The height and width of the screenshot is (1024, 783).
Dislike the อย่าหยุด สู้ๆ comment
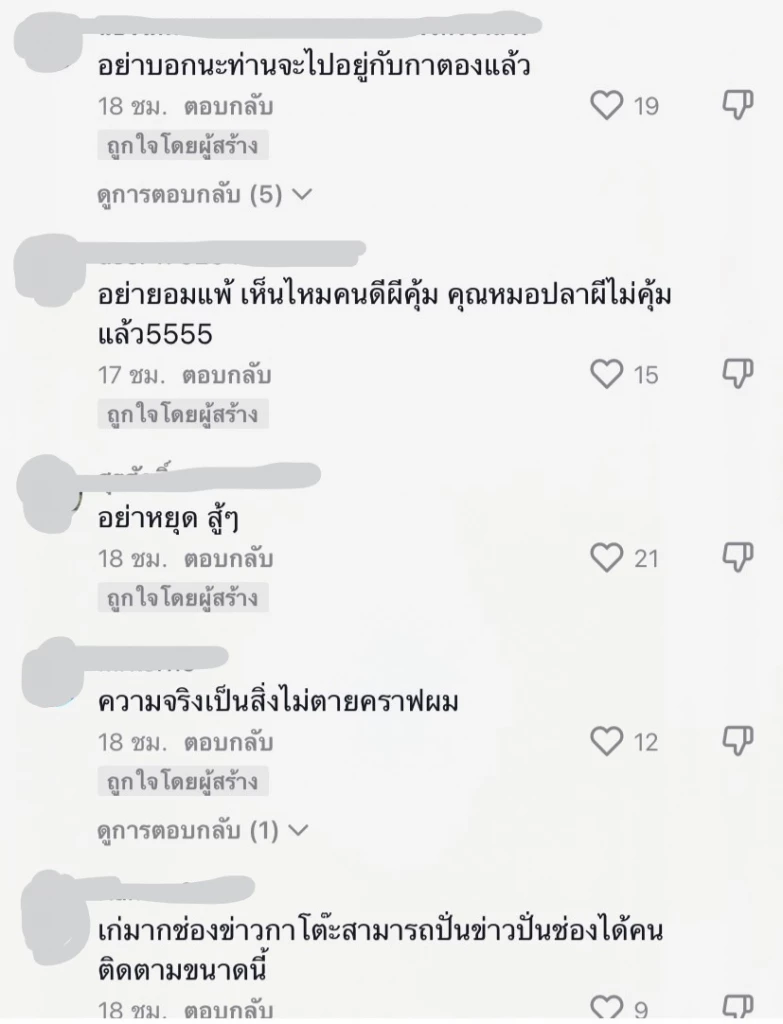(x=737, y=556)
